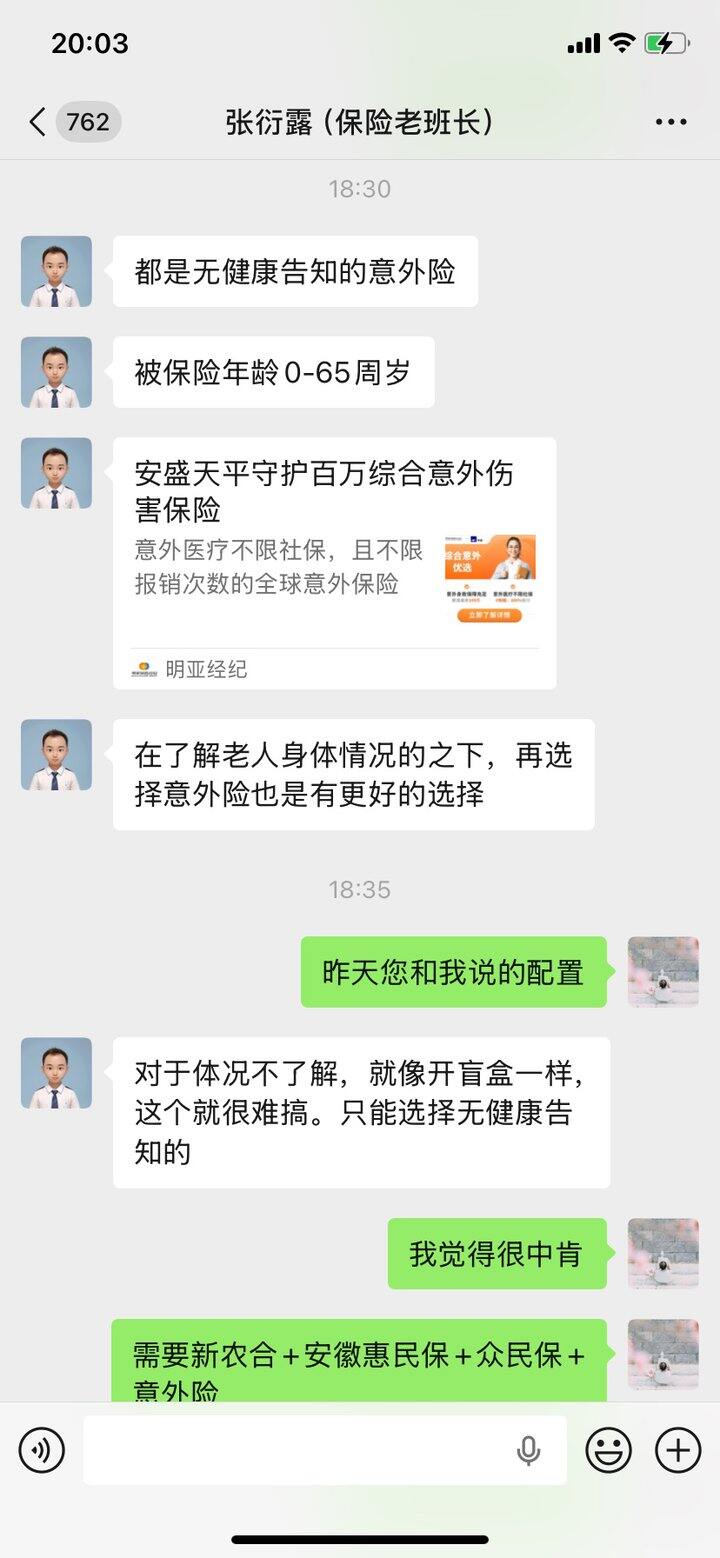Go back to the chat list
This screenshot has height=1558, width=720.
click(x=38, y=122)
